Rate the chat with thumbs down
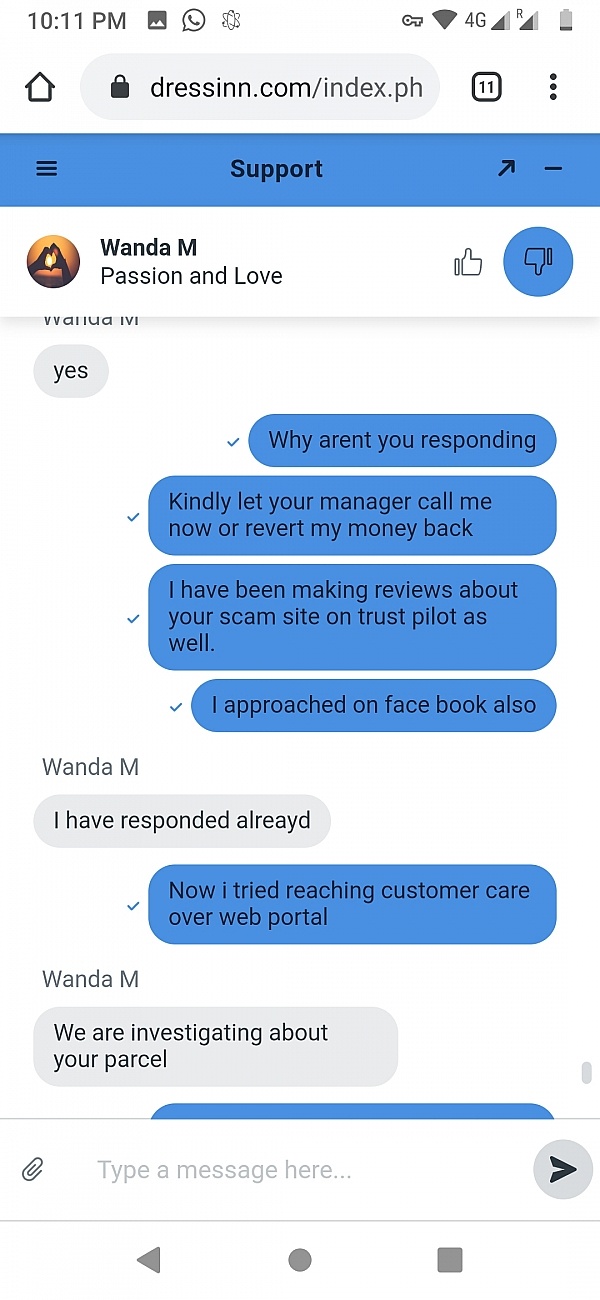 click(538, 262)
